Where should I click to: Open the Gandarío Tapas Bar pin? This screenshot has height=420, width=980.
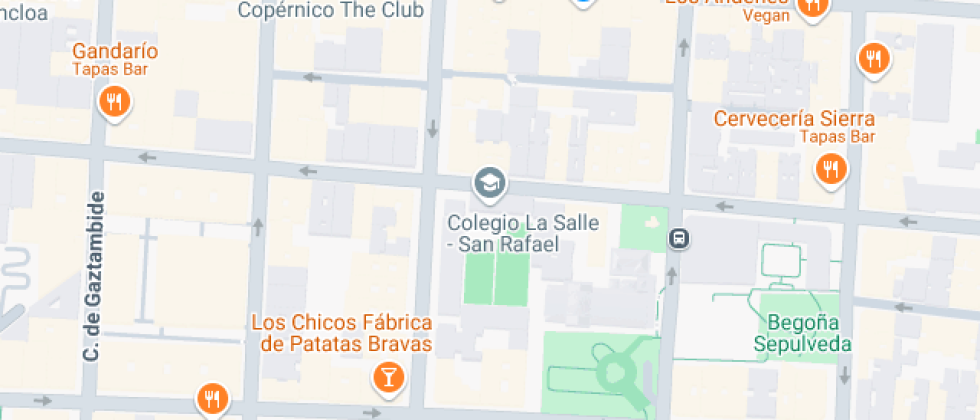click(114, 102)
